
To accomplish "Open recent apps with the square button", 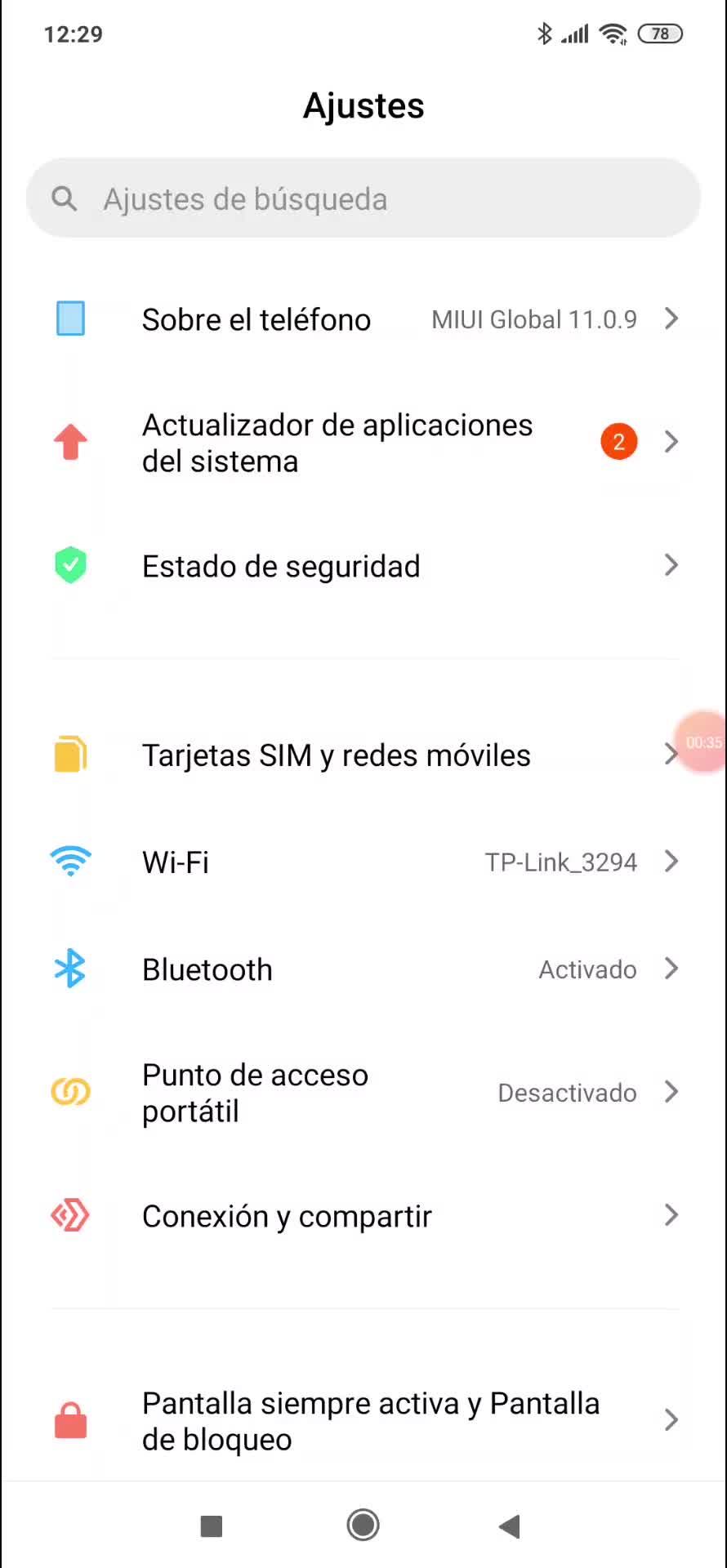I will (212, 1526).
